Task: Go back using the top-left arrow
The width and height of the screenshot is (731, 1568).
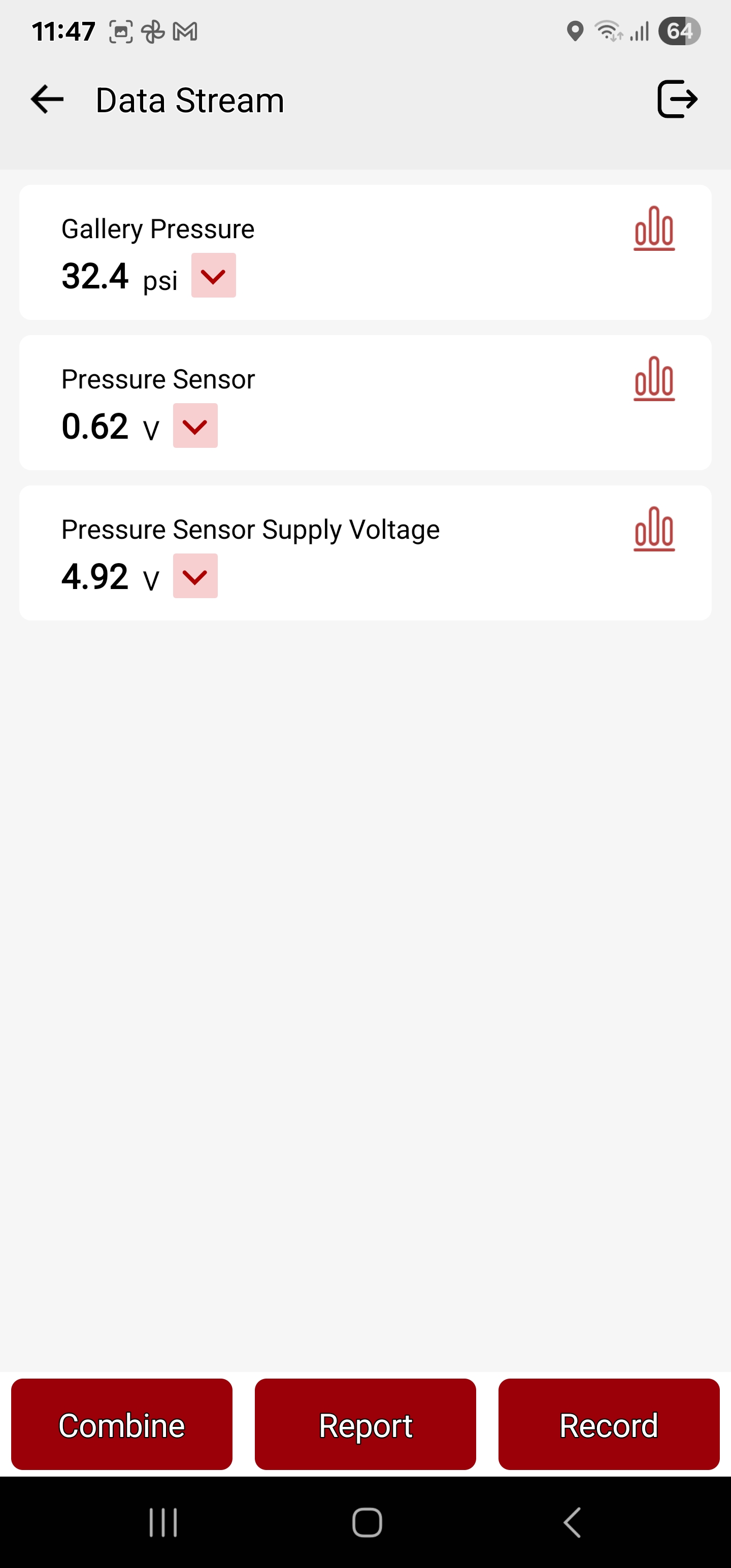Action: coord(48,100)
